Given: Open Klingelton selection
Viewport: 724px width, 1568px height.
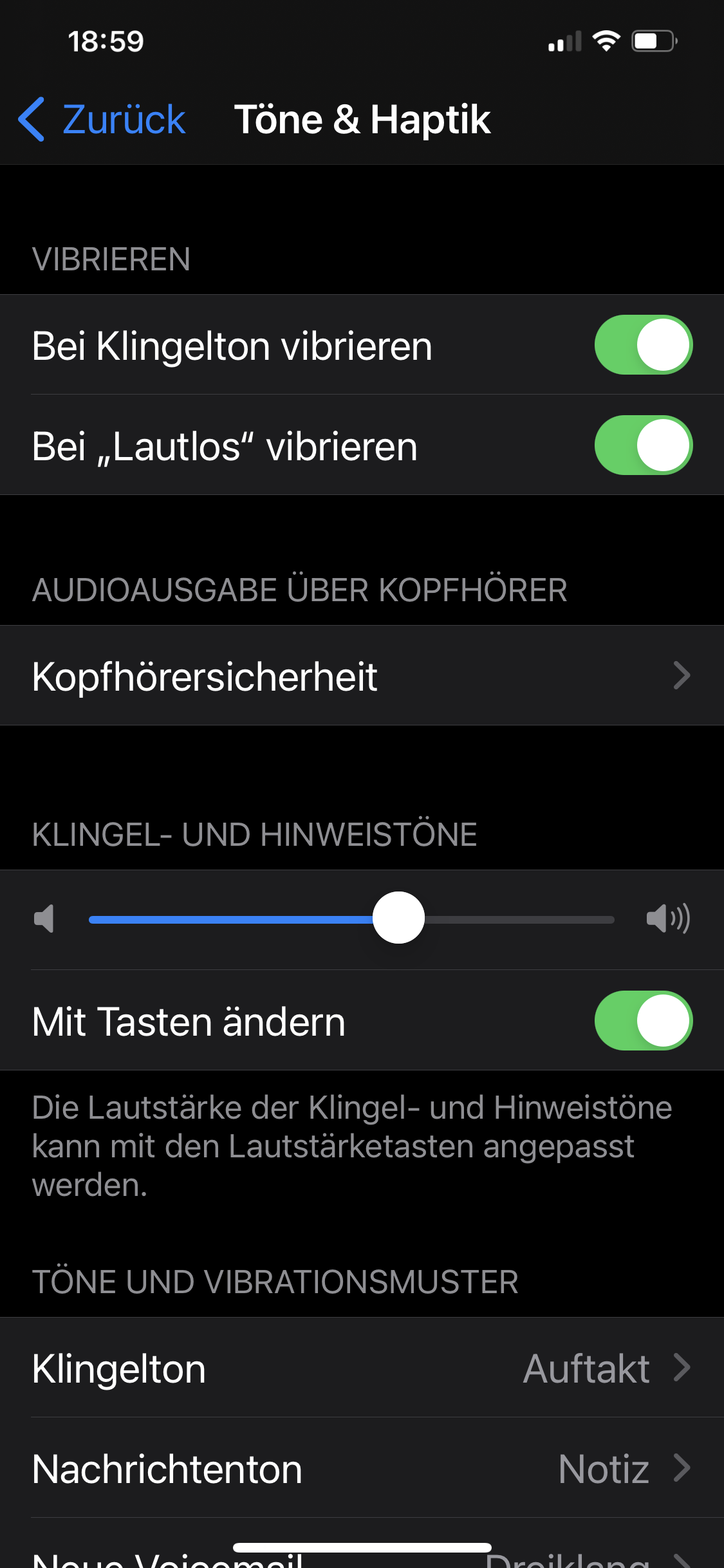Looking at the screenshot, I should 362,1368.
